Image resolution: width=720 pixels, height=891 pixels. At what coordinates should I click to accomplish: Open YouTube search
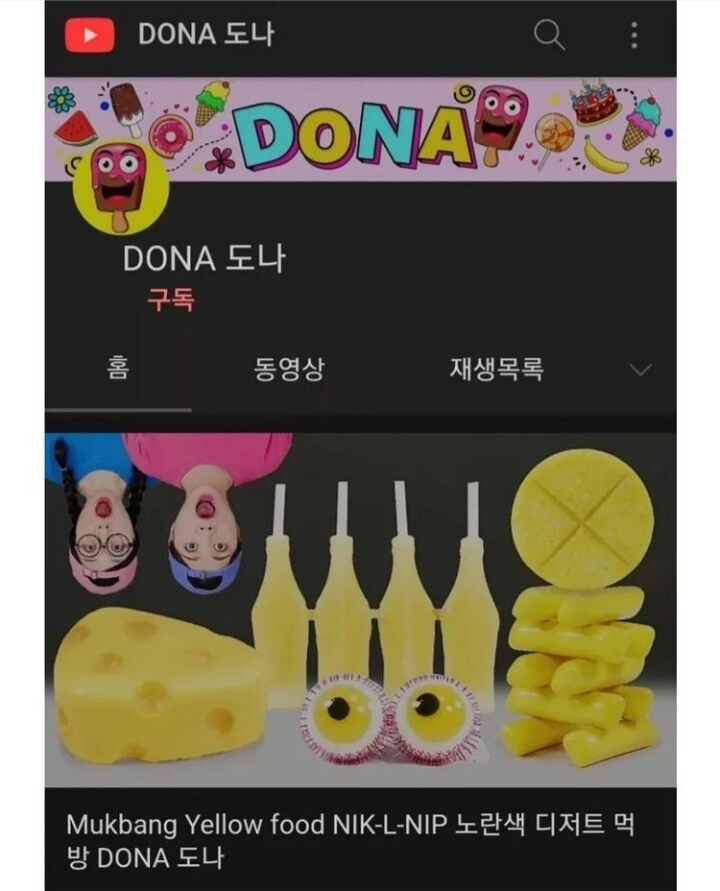click(549, 35)
